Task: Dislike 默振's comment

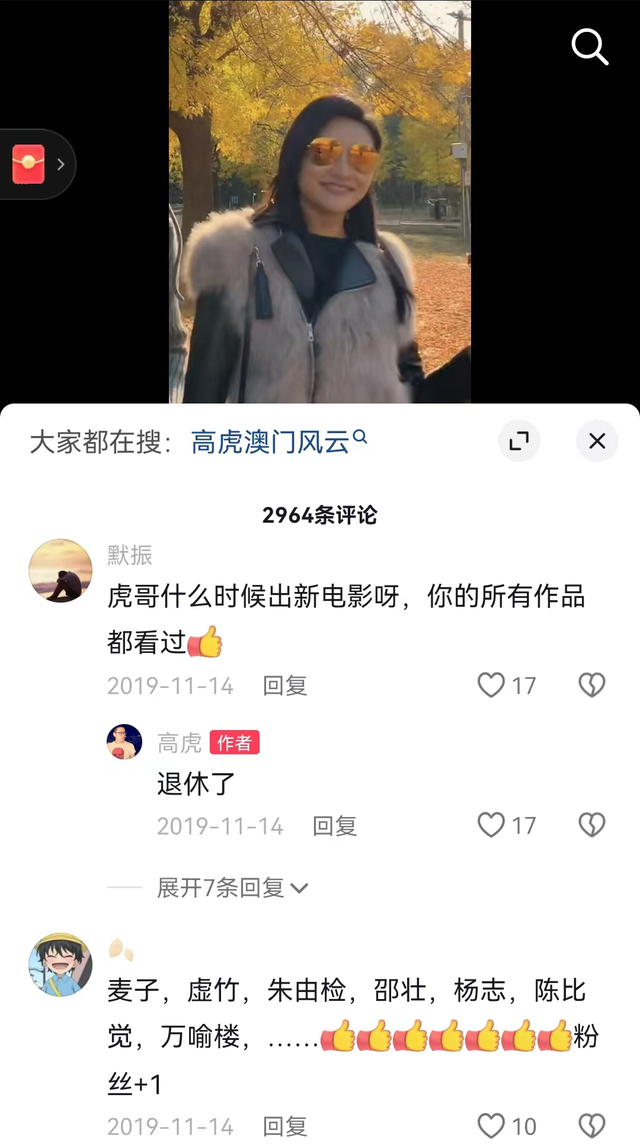Action: pos(592,685)
